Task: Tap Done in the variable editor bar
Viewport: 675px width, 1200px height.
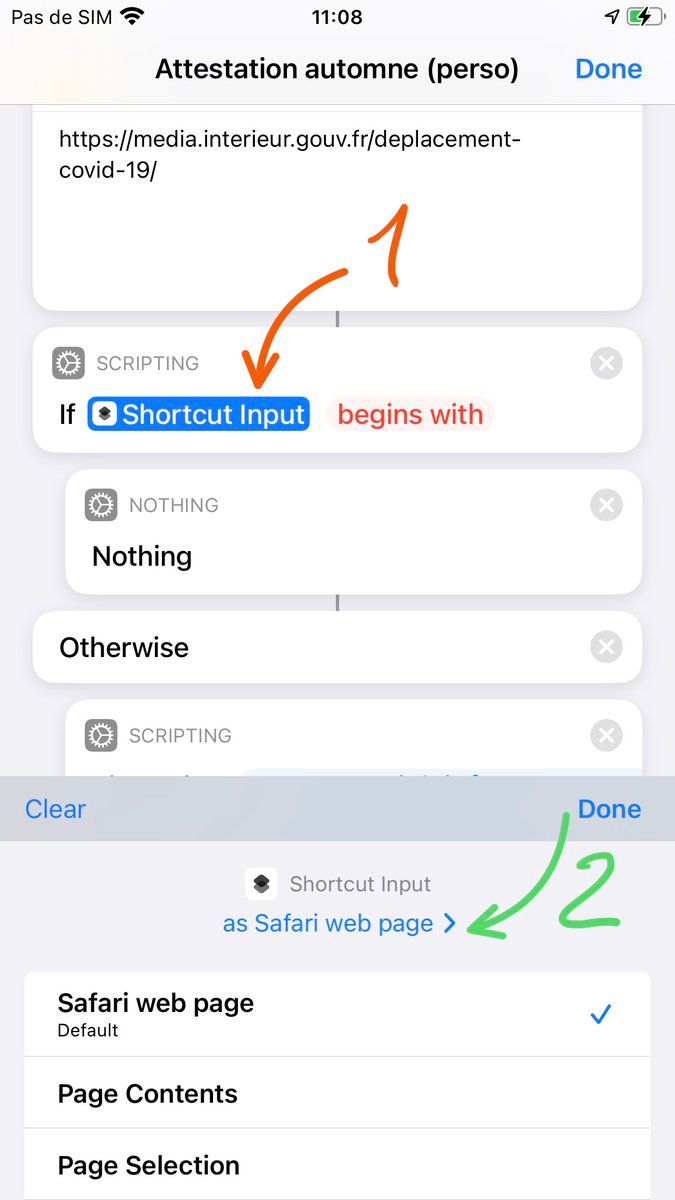Action: (x=609, y=809)
